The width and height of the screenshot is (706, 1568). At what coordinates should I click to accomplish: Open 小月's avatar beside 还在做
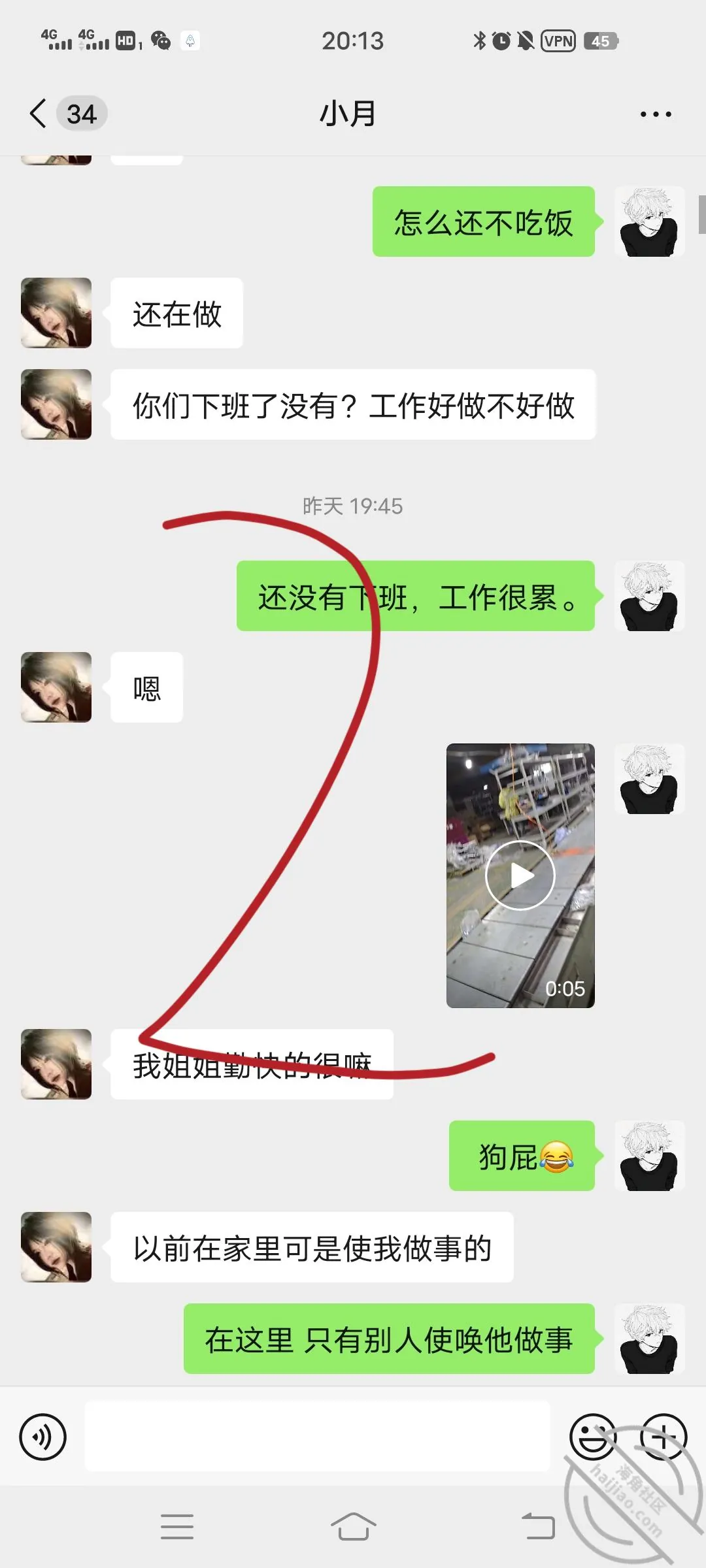(56, 313)
